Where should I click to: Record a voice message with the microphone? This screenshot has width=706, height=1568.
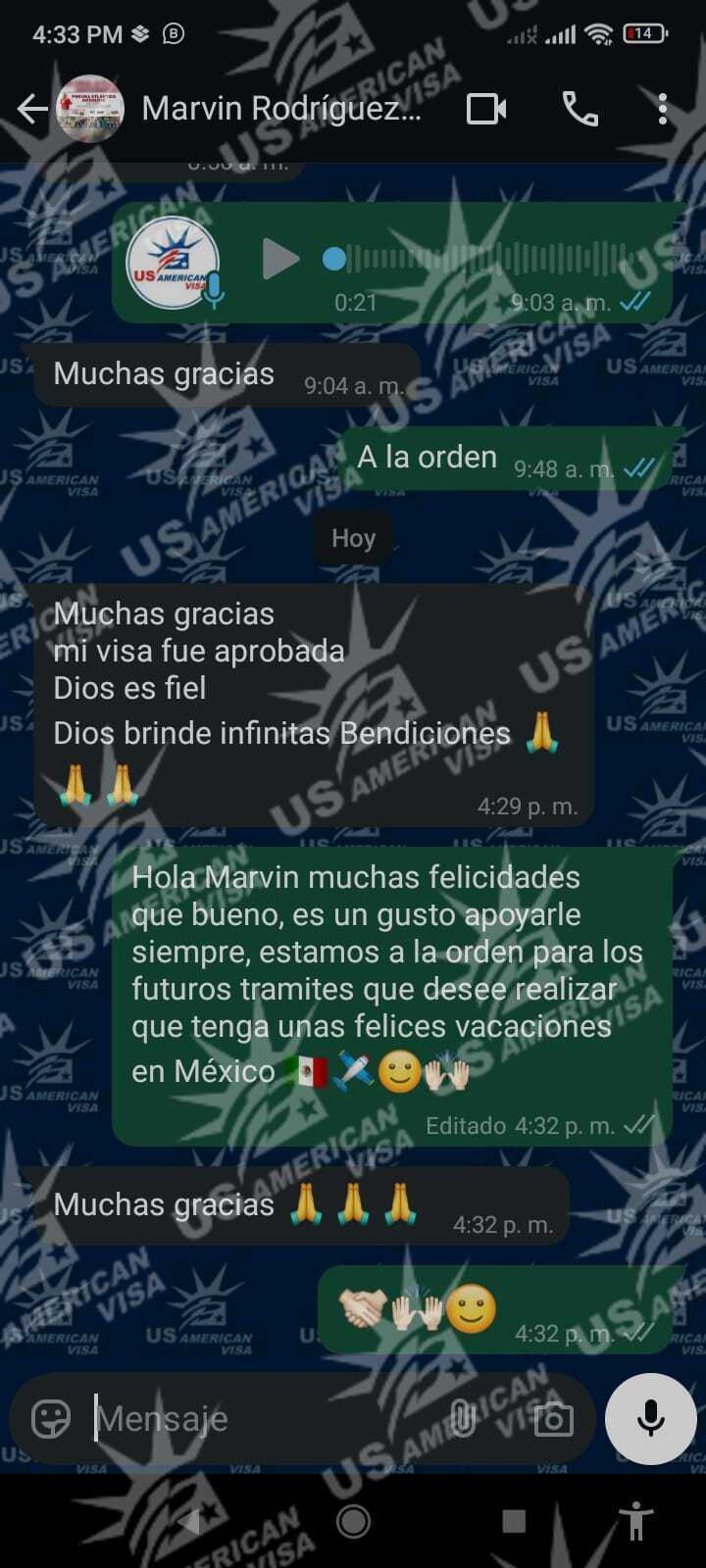pyautogui.click(x=650, y=1418)
